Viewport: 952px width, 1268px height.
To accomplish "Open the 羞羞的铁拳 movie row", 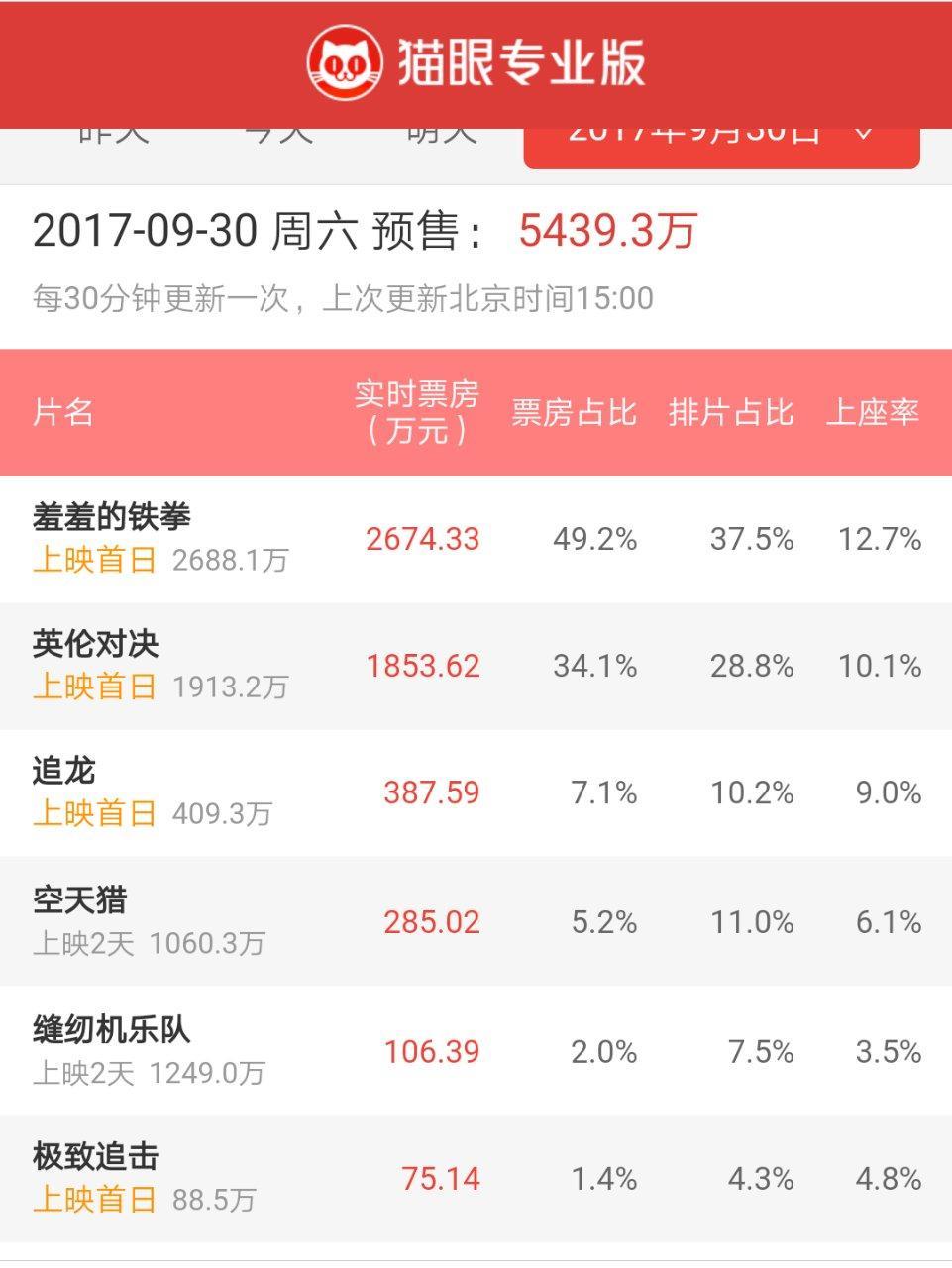I will 476,538.
